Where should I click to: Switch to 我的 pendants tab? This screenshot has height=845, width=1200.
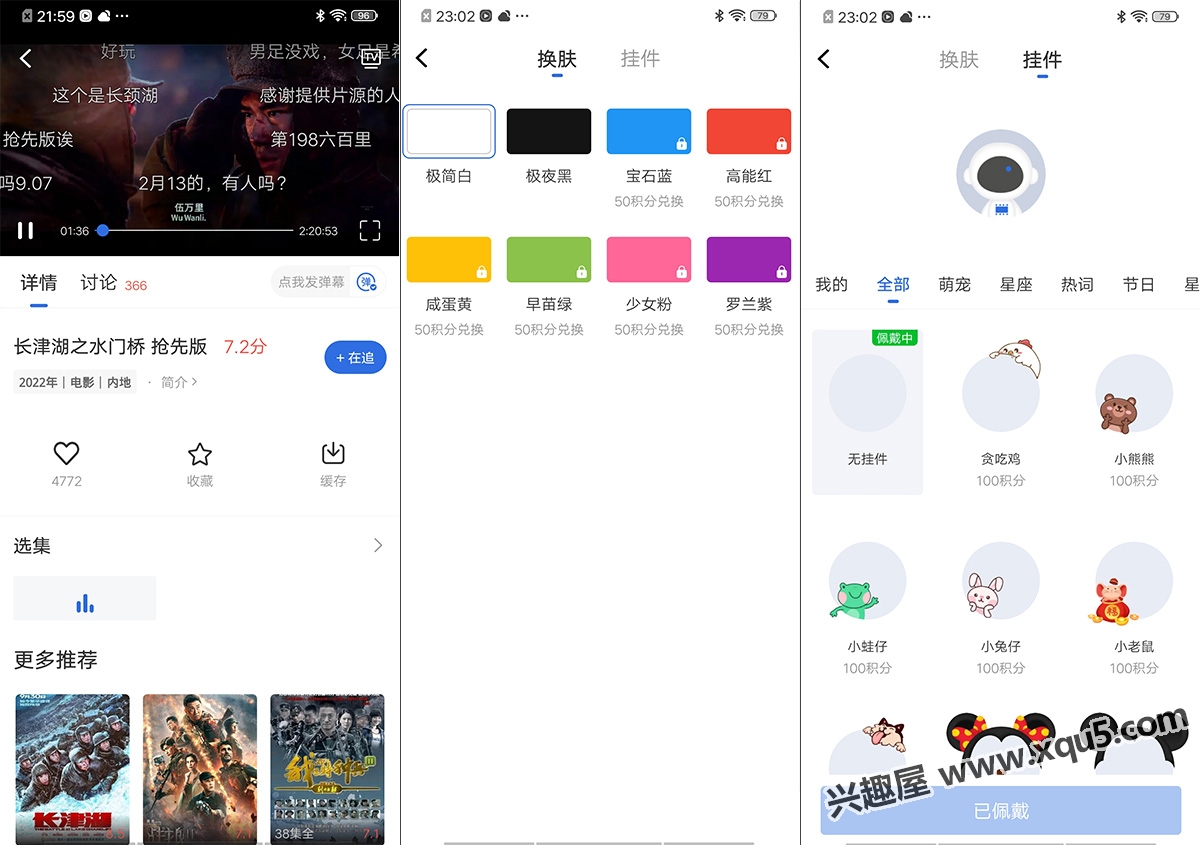click(x=831, y=285)
